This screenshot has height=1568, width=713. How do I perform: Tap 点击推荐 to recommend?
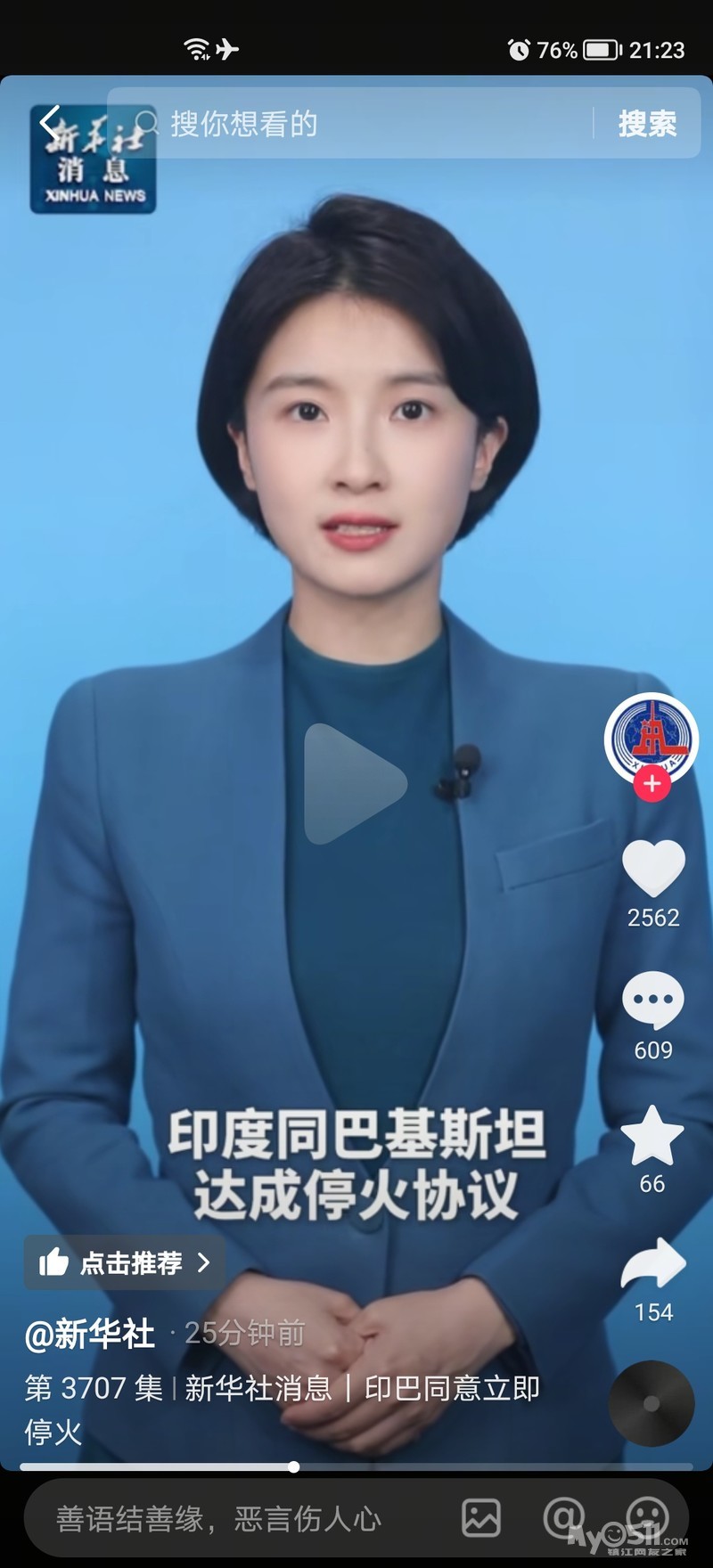tap(125, 1262)
